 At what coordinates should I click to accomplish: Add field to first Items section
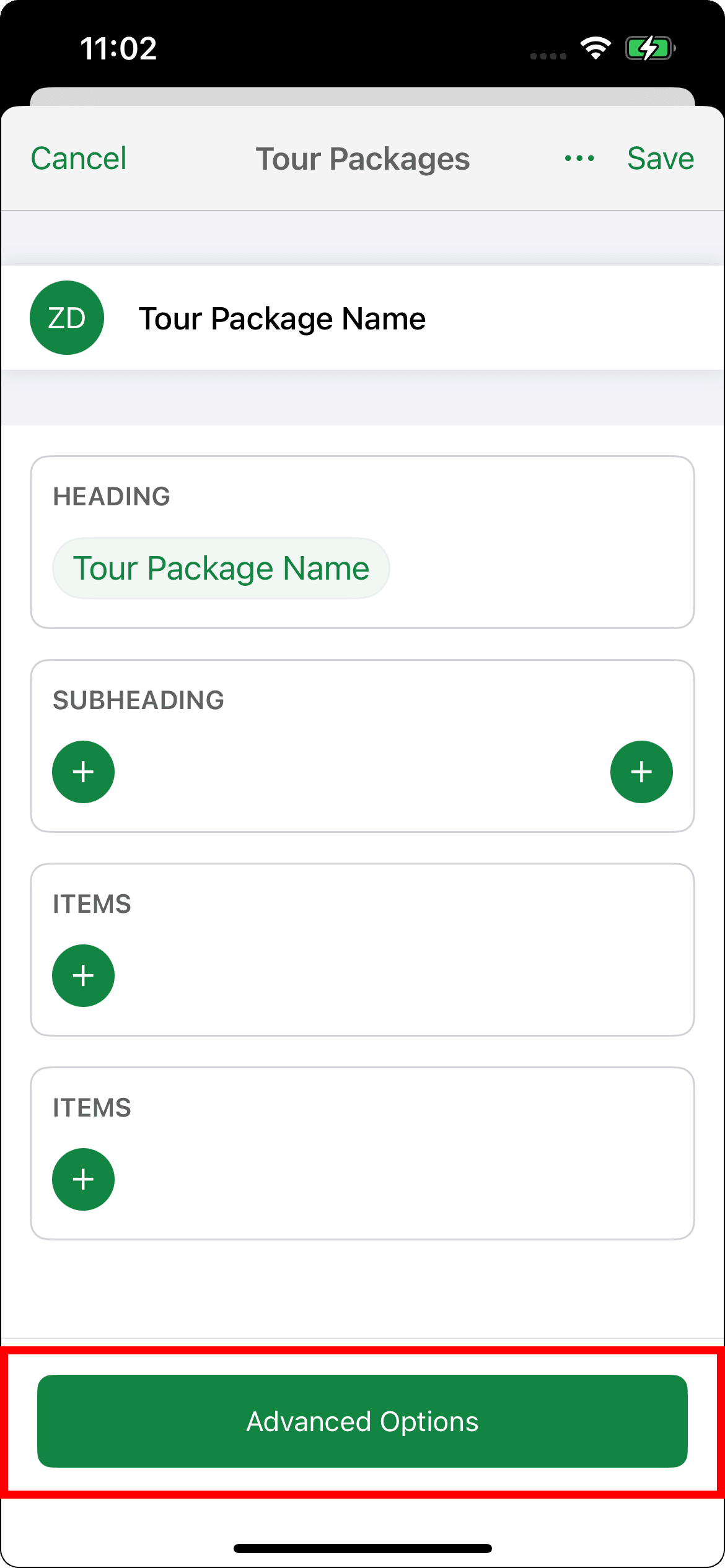tap(84, 975)
